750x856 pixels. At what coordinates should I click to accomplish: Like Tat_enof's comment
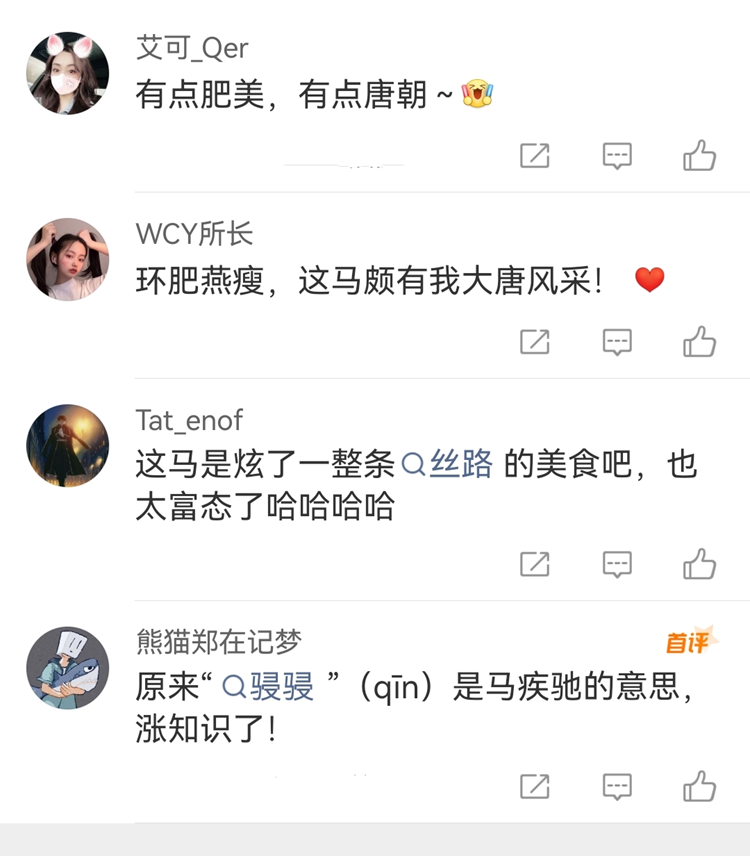click(699, 564)
